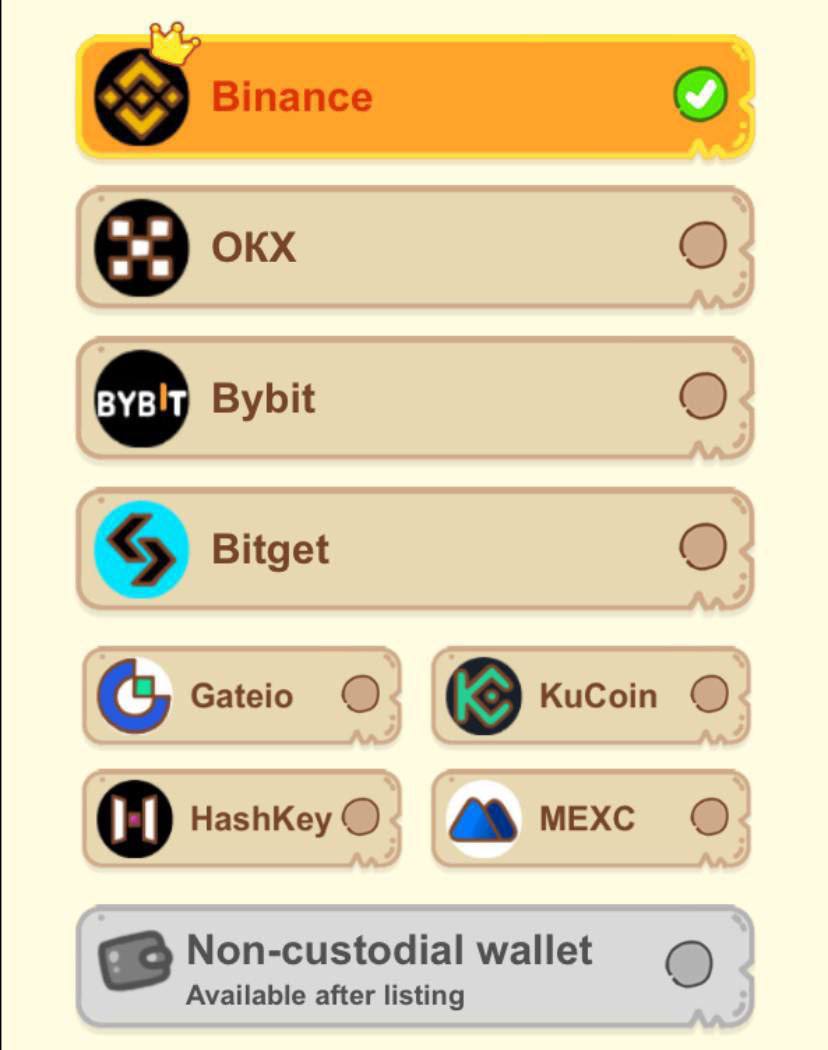This screenshot has height=1050, width=828.
Task: Choose MEXC from the exchanges
Action: 590,819
